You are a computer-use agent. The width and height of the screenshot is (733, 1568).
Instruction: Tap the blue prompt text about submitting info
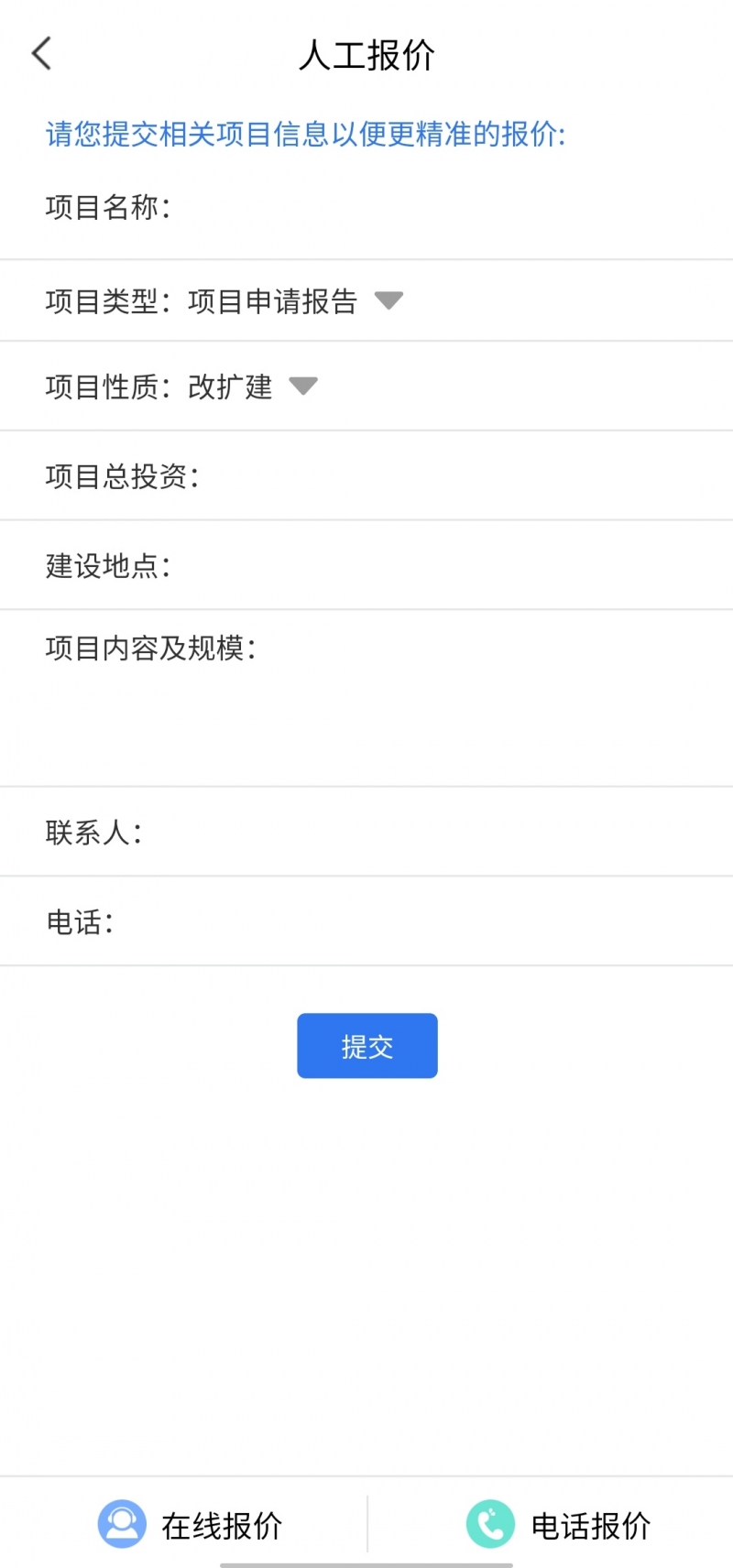point(305,134)
